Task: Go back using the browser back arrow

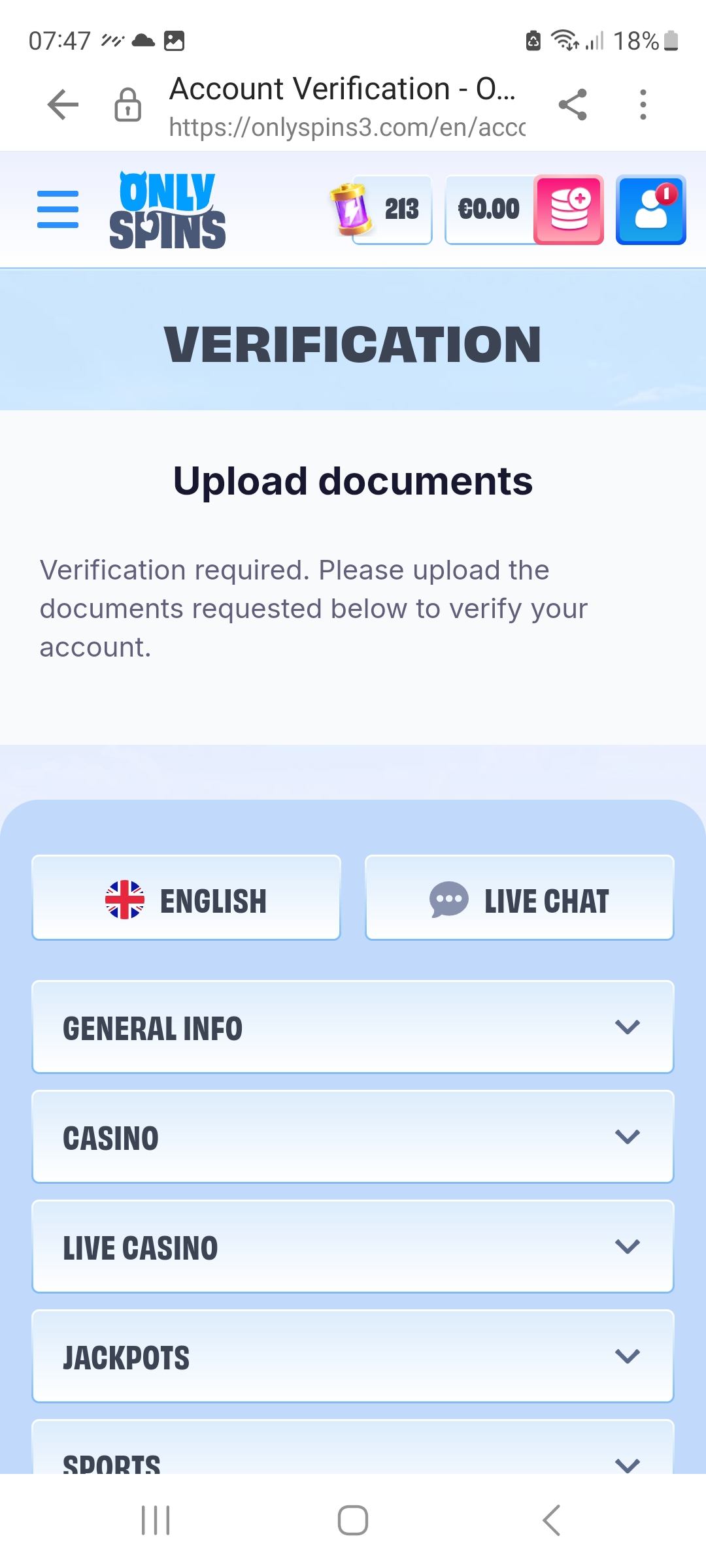Action: pos(63,105)
